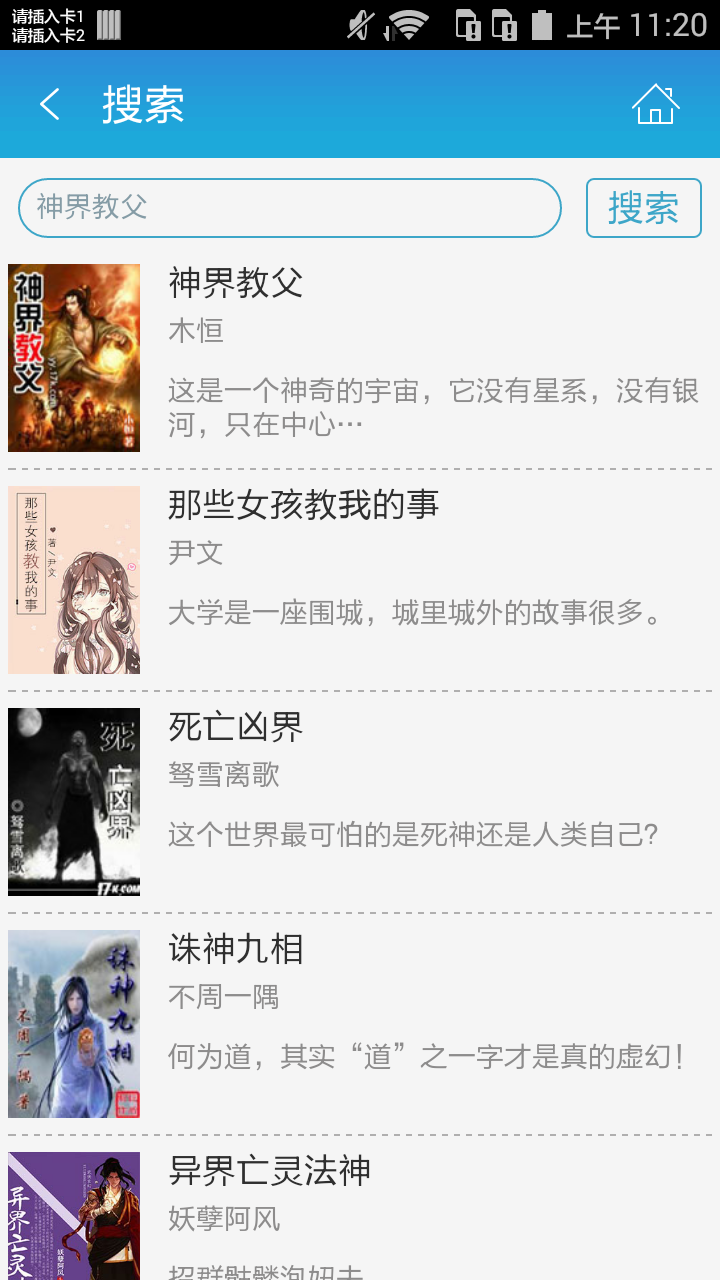Viewport: 720px width, 1280px height.
Task: Select the book 死亡凶界
Action: [360, 802]
